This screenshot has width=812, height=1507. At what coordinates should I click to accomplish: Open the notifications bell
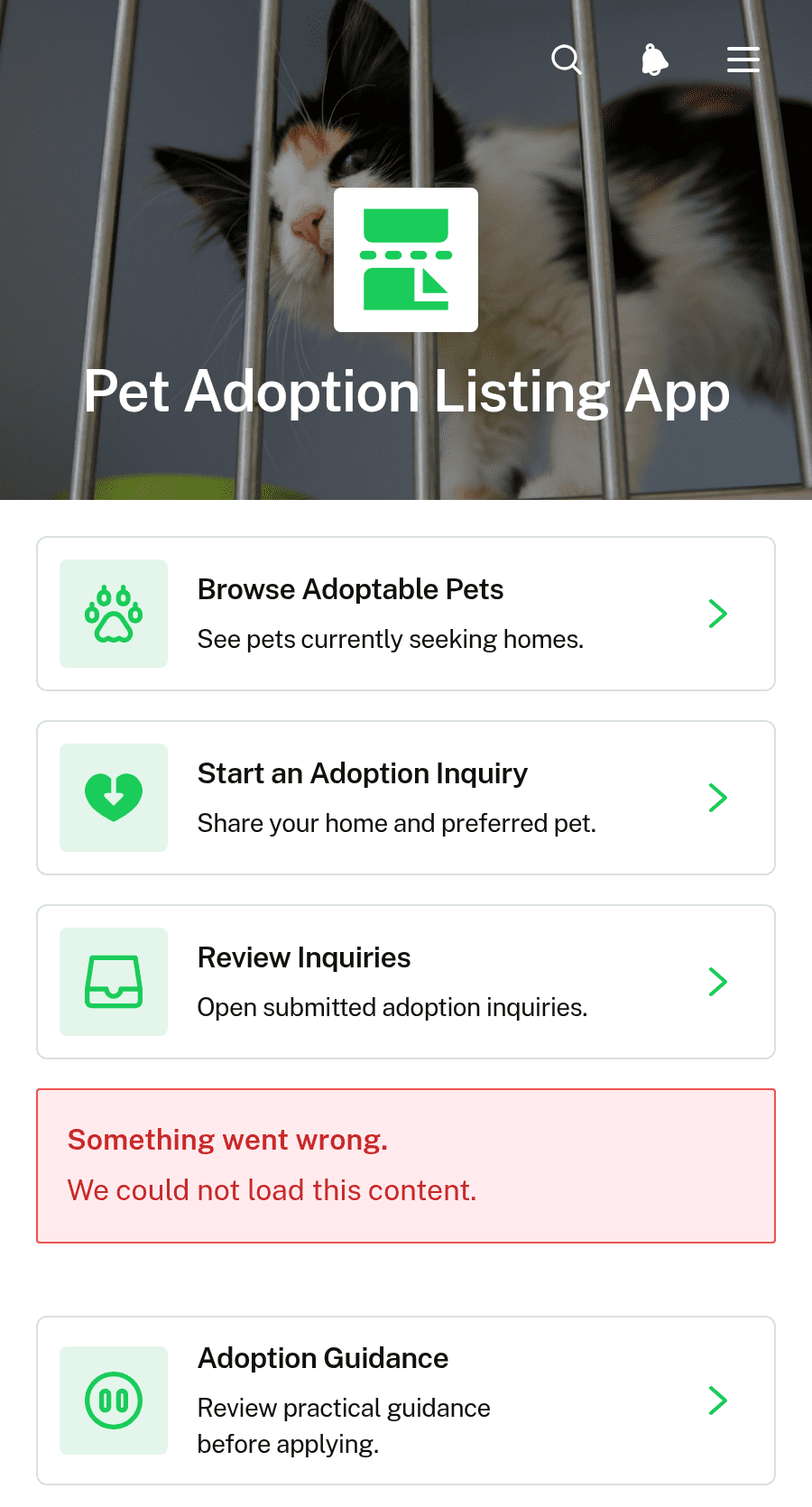coord(655,60)
